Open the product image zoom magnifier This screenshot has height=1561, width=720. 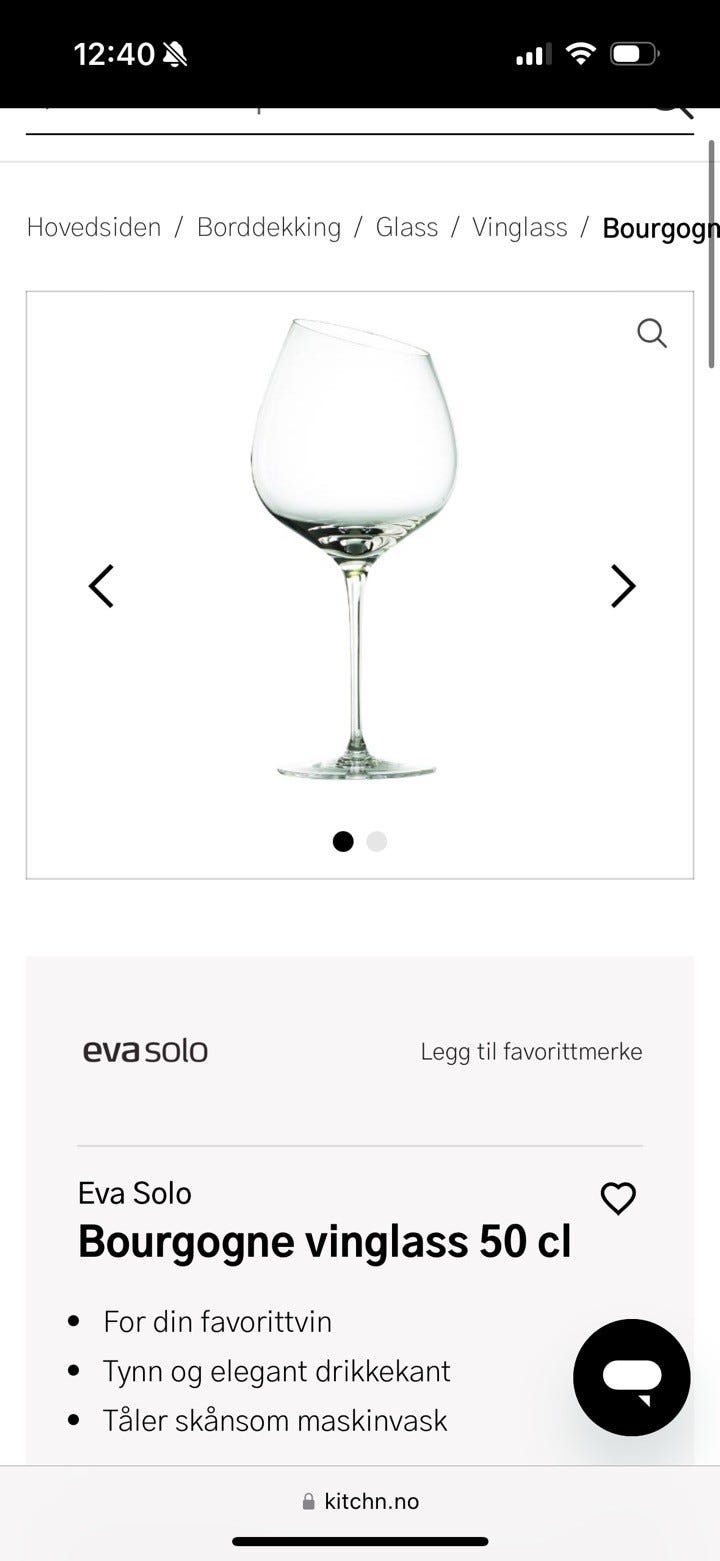[652, 333]
